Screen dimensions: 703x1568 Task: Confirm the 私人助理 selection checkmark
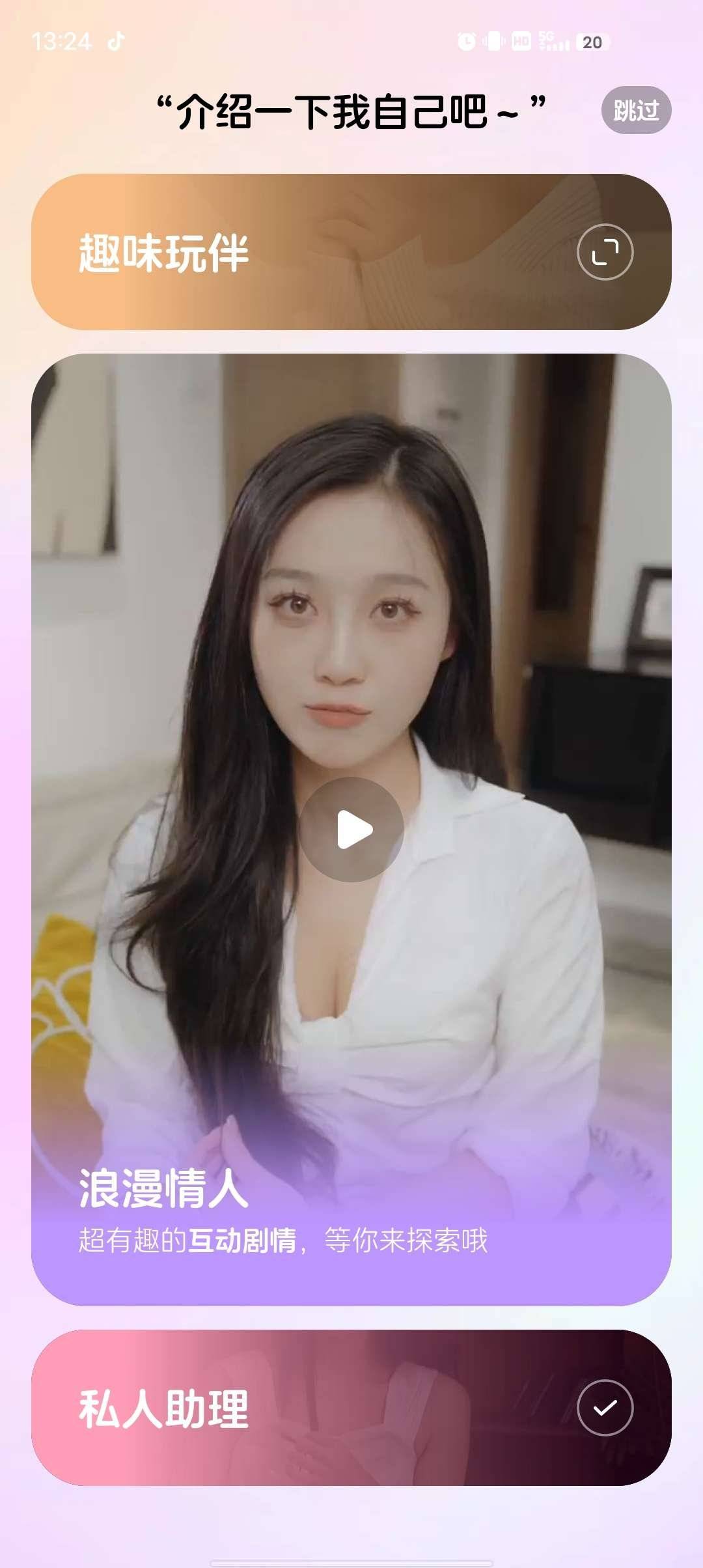[x=605, y=1408]
